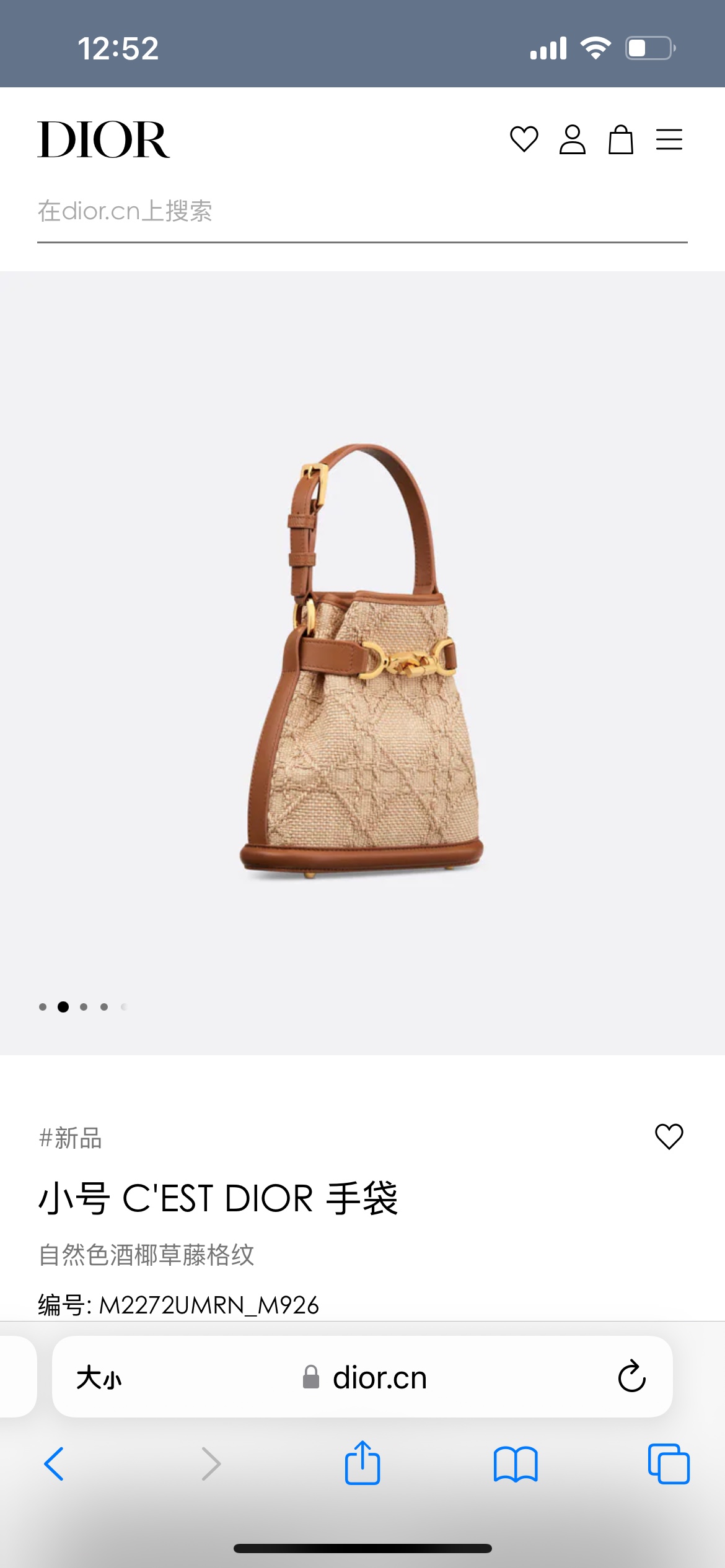Open Safari bookmarks
The width and height of the screenshot is (725, 1568).
[x=516, y=1464]
